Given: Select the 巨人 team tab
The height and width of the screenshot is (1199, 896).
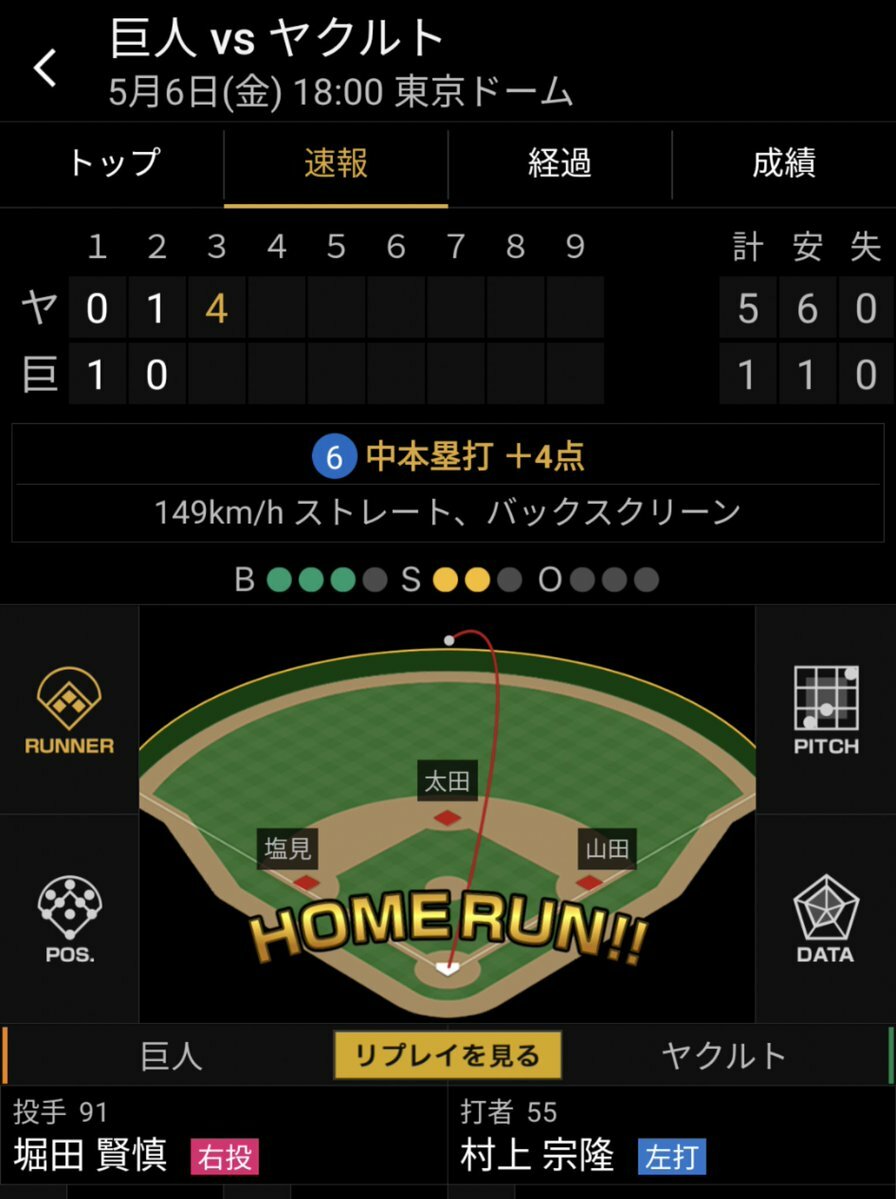Looking at the screenshot, I should click(170, 1055).
